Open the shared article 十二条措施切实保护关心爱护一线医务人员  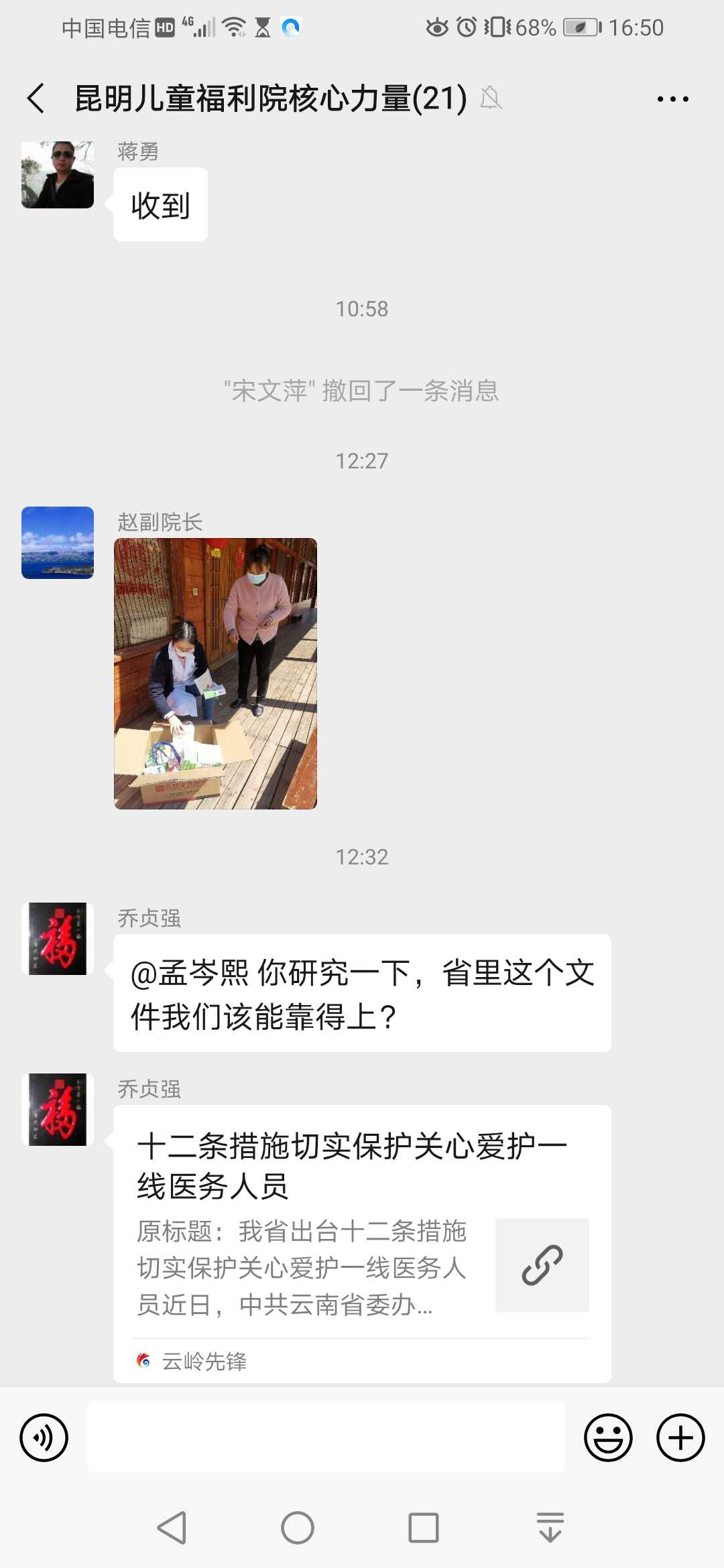[x=362, y=1244]
